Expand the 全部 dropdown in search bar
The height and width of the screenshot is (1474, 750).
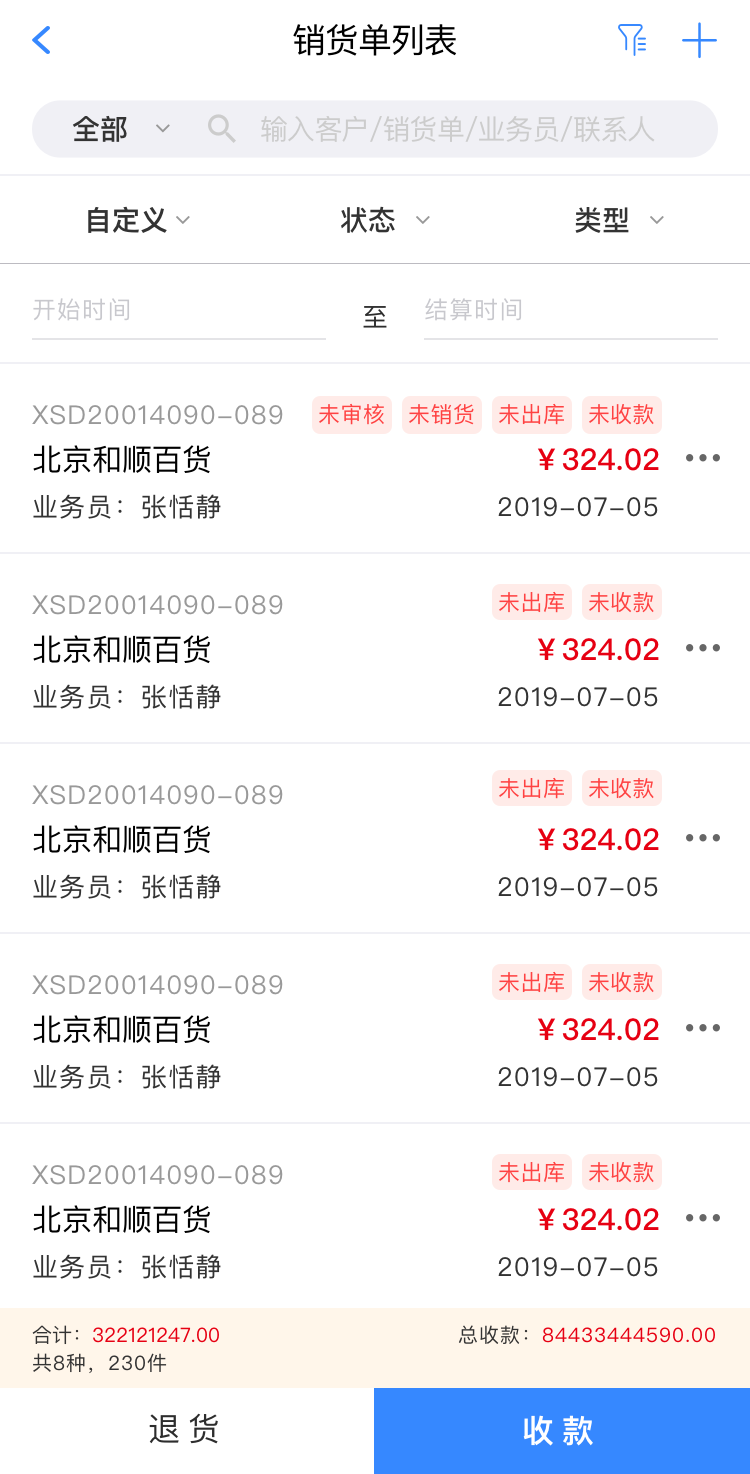(120, 129)
